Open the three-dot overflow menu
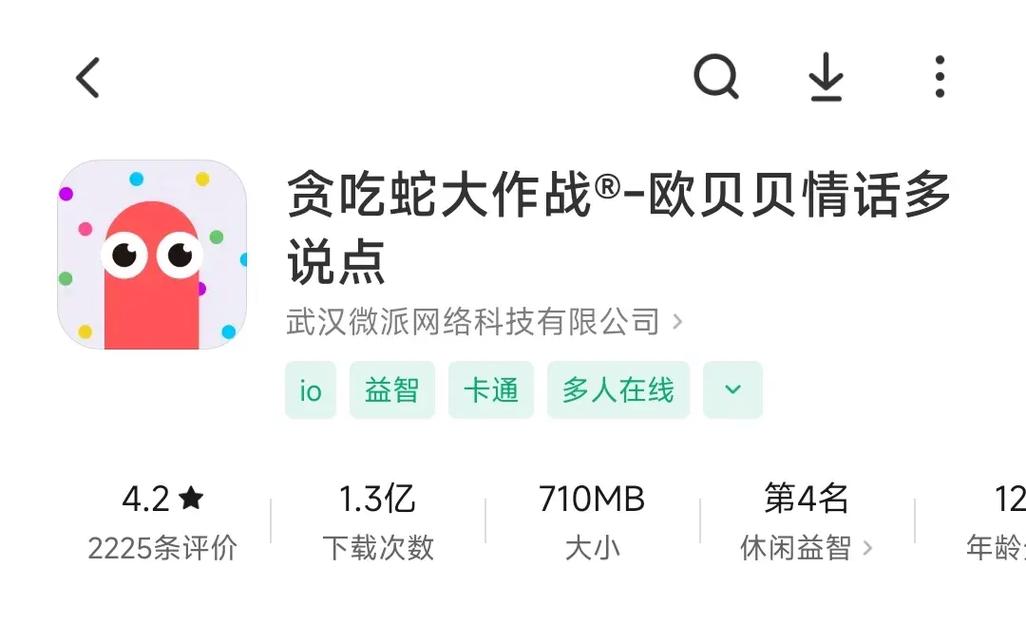The width and height of the screenshot is (1026, 624). tap(939, 77)
